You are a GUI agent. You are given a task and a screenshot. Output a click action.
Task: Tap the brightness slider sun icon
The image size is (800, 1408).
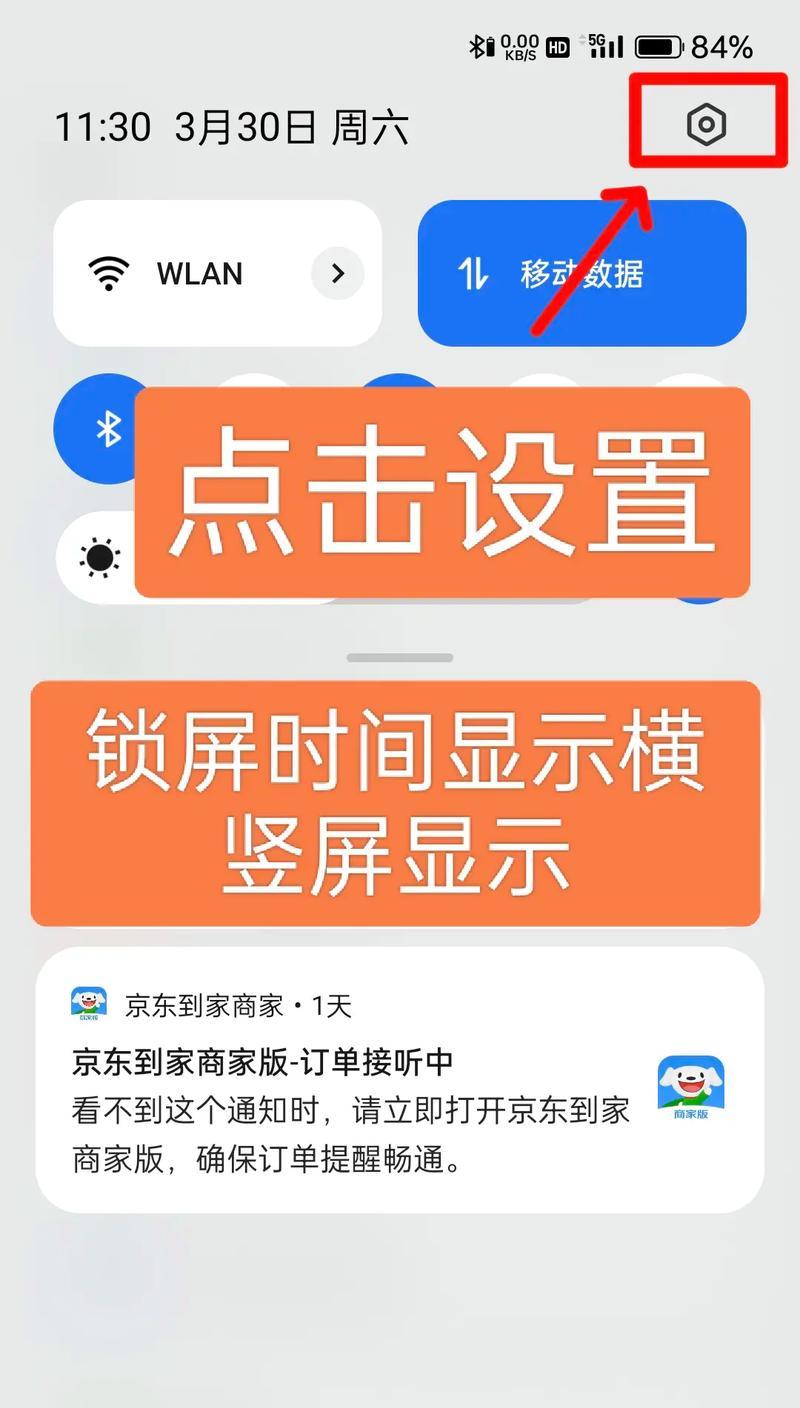pos(100,558)
